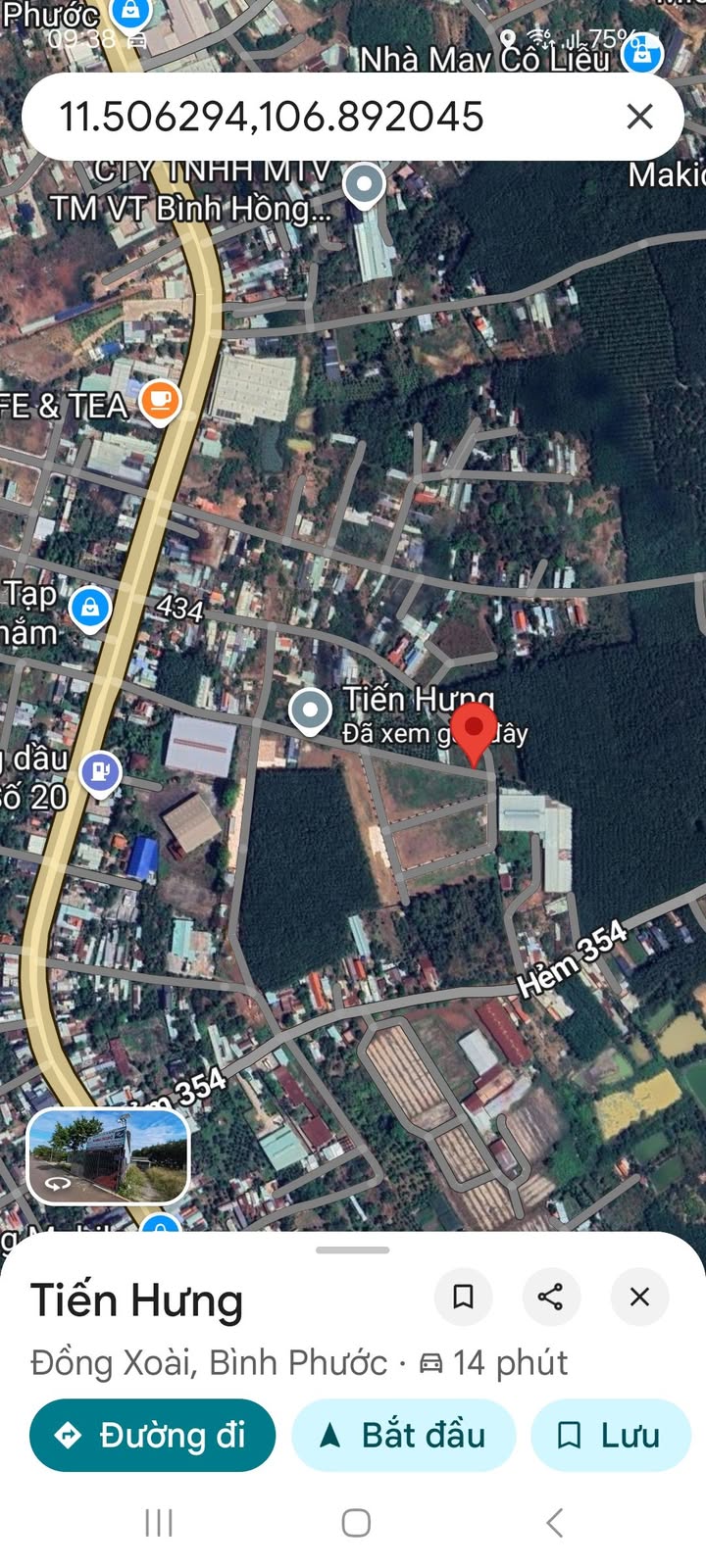The height and width of the screenshot is (1568, 706).
Task: Close the Tiến Hưng place card
Action: 639,1297
